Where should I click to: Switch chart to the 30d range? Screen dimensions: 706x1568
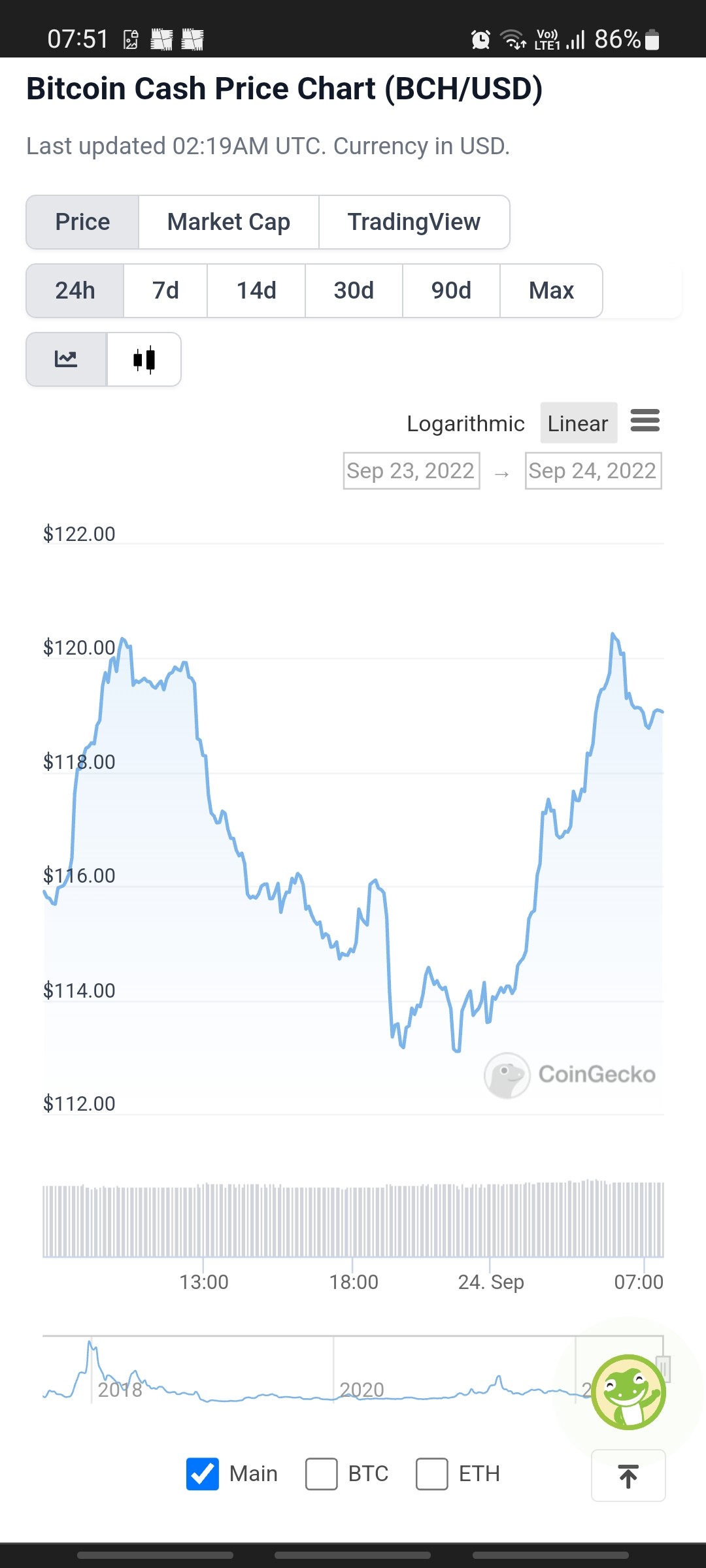(x=354, y=291)
